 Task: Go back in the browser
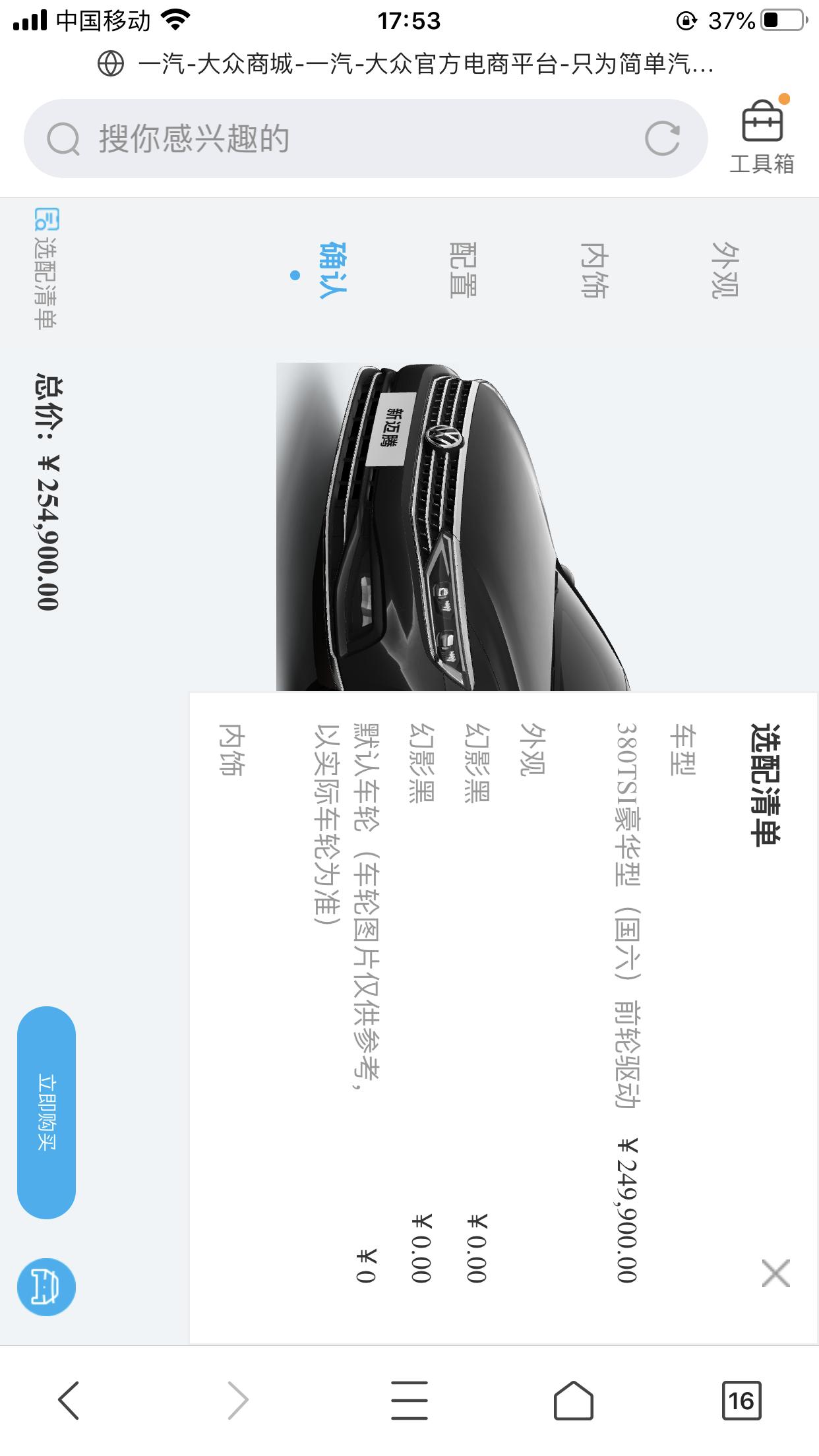pos(69,1400)
